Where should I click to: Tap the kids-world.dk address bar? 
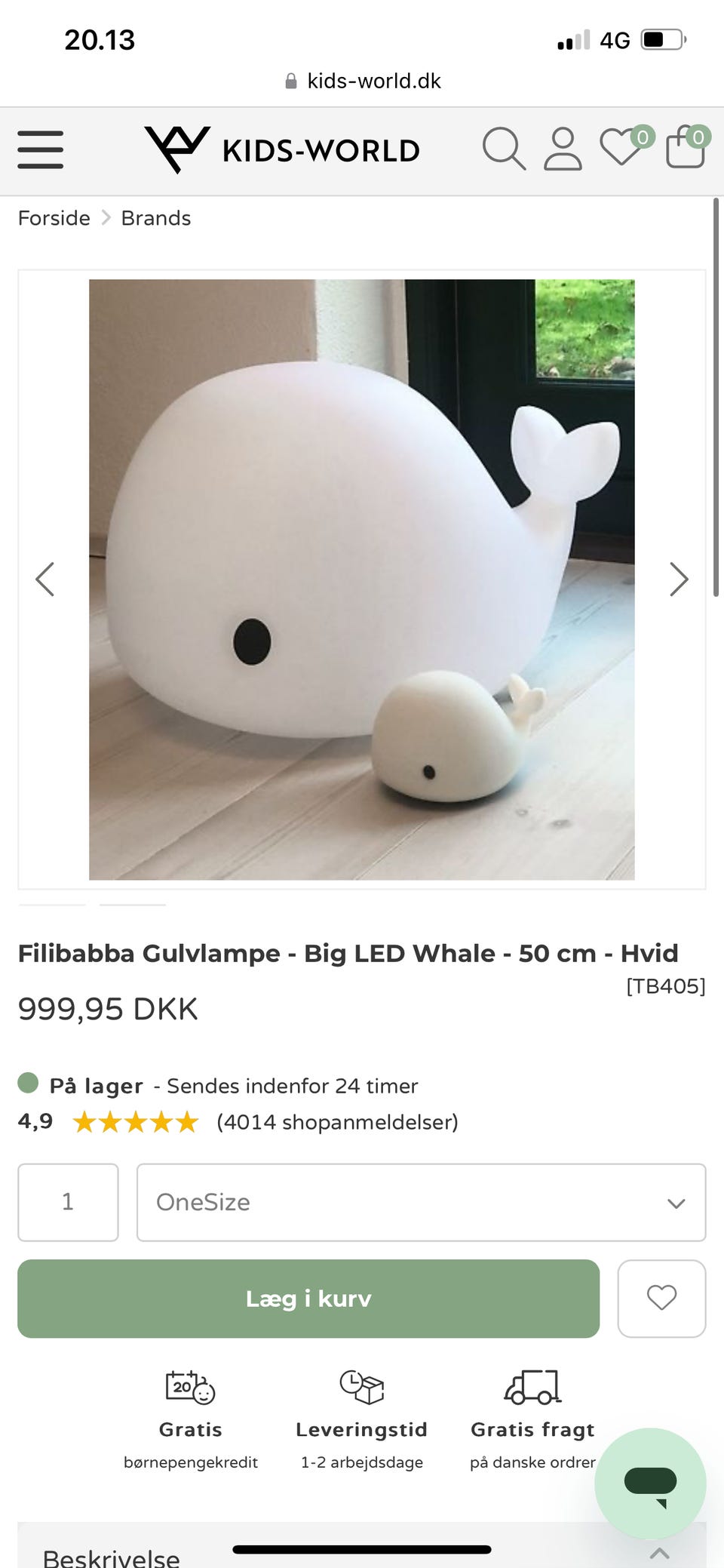point(363,81)
